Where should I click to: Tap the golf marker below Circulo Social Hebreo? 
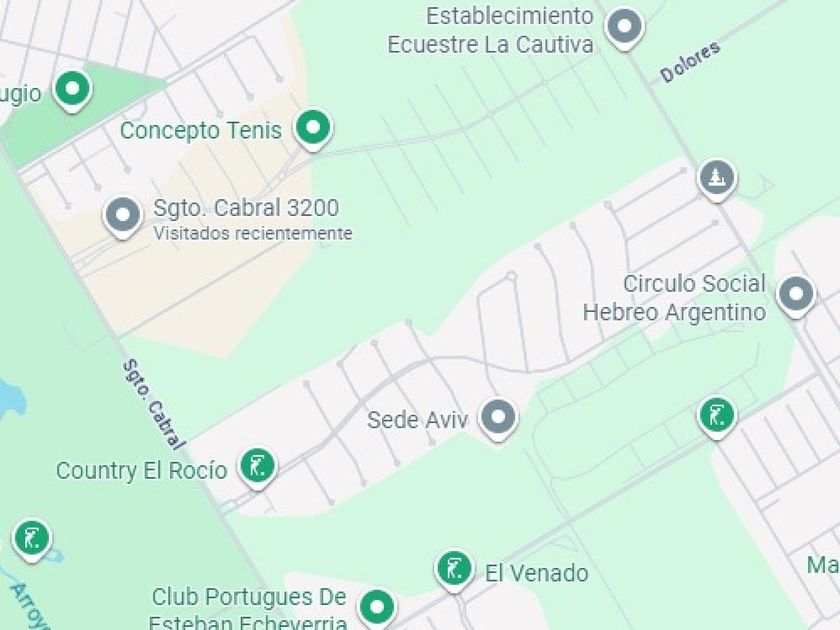716,415
